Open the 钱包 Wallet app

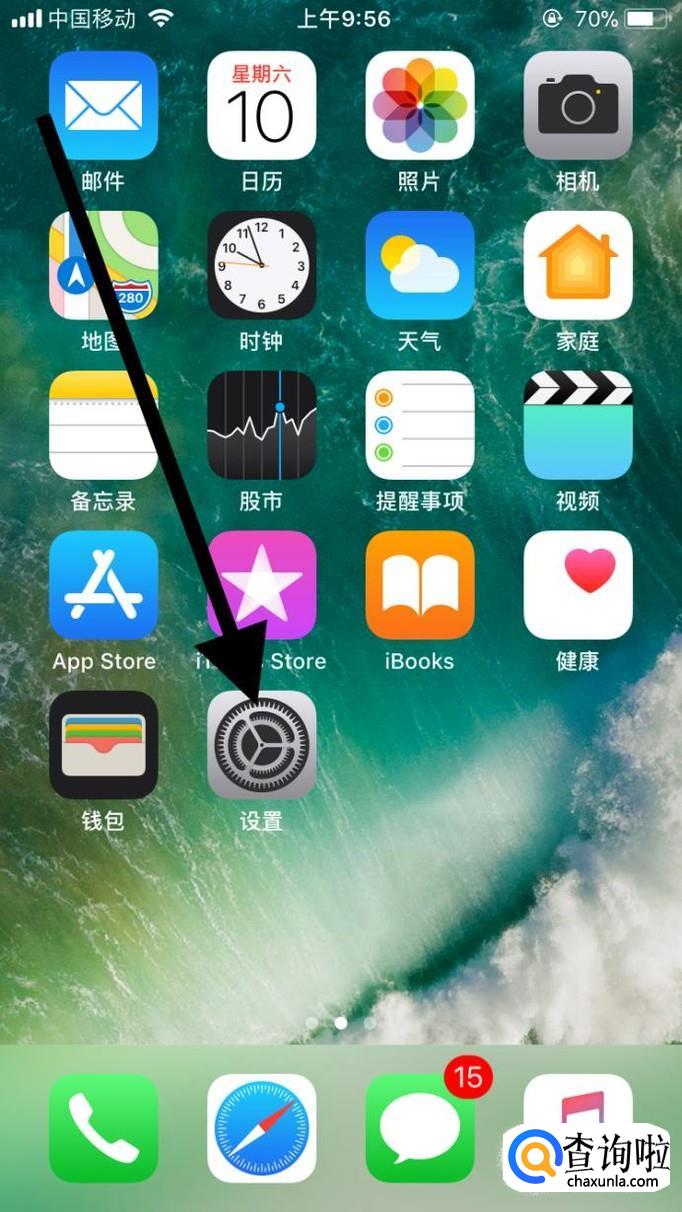tap(104, 745)
